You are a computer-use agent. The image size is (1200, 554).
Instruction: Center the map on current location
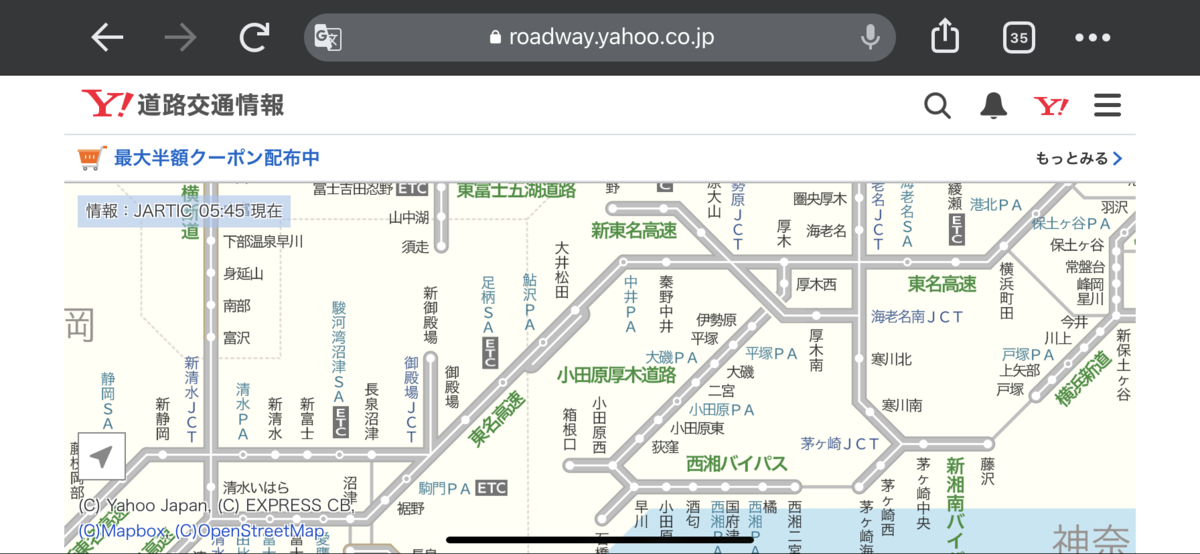pos(101,457)
